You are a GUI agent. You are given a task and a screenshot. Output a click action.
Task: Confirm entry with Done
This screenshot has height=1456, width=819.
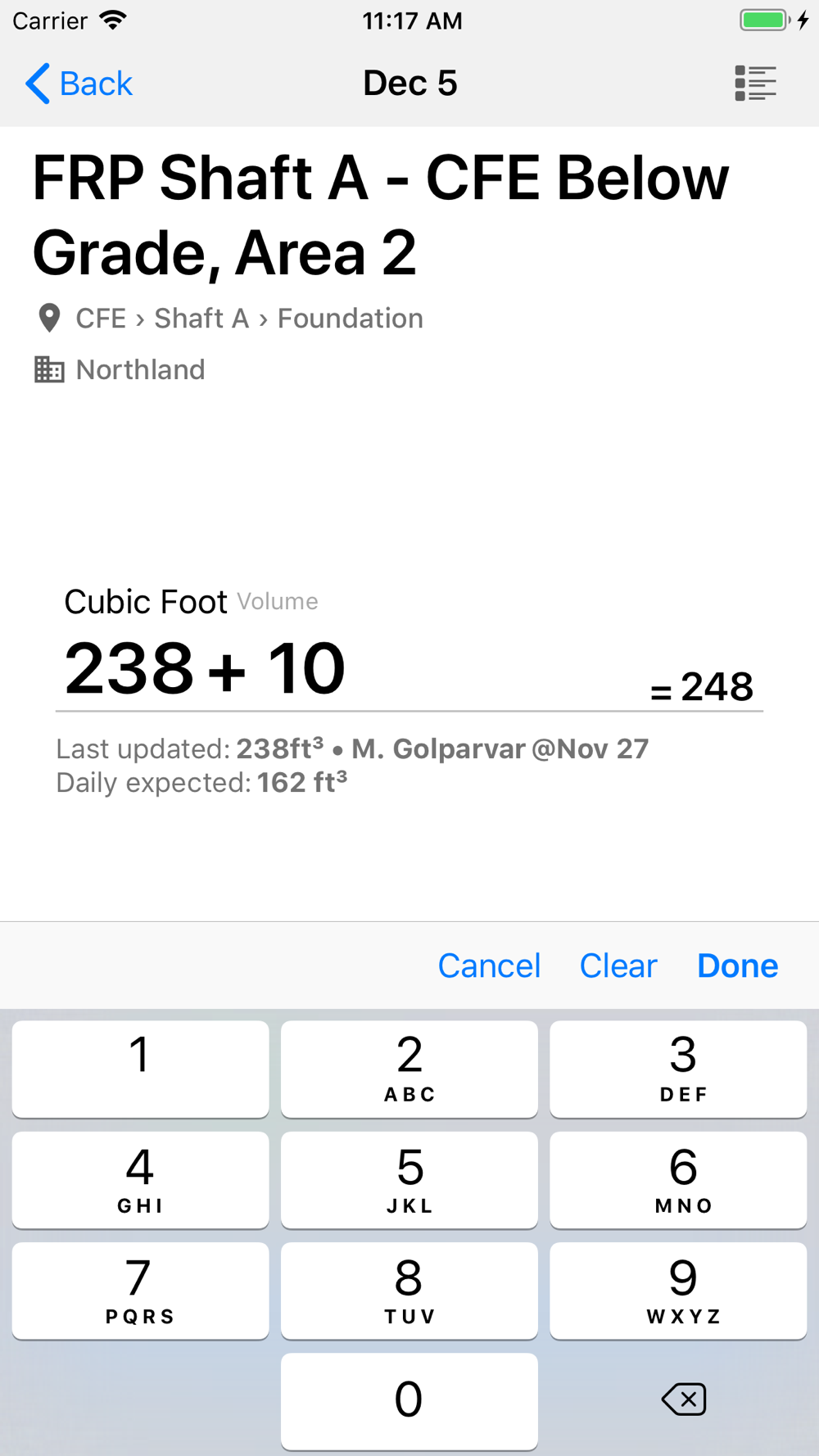pyautogui.click(x=737, y=966)
